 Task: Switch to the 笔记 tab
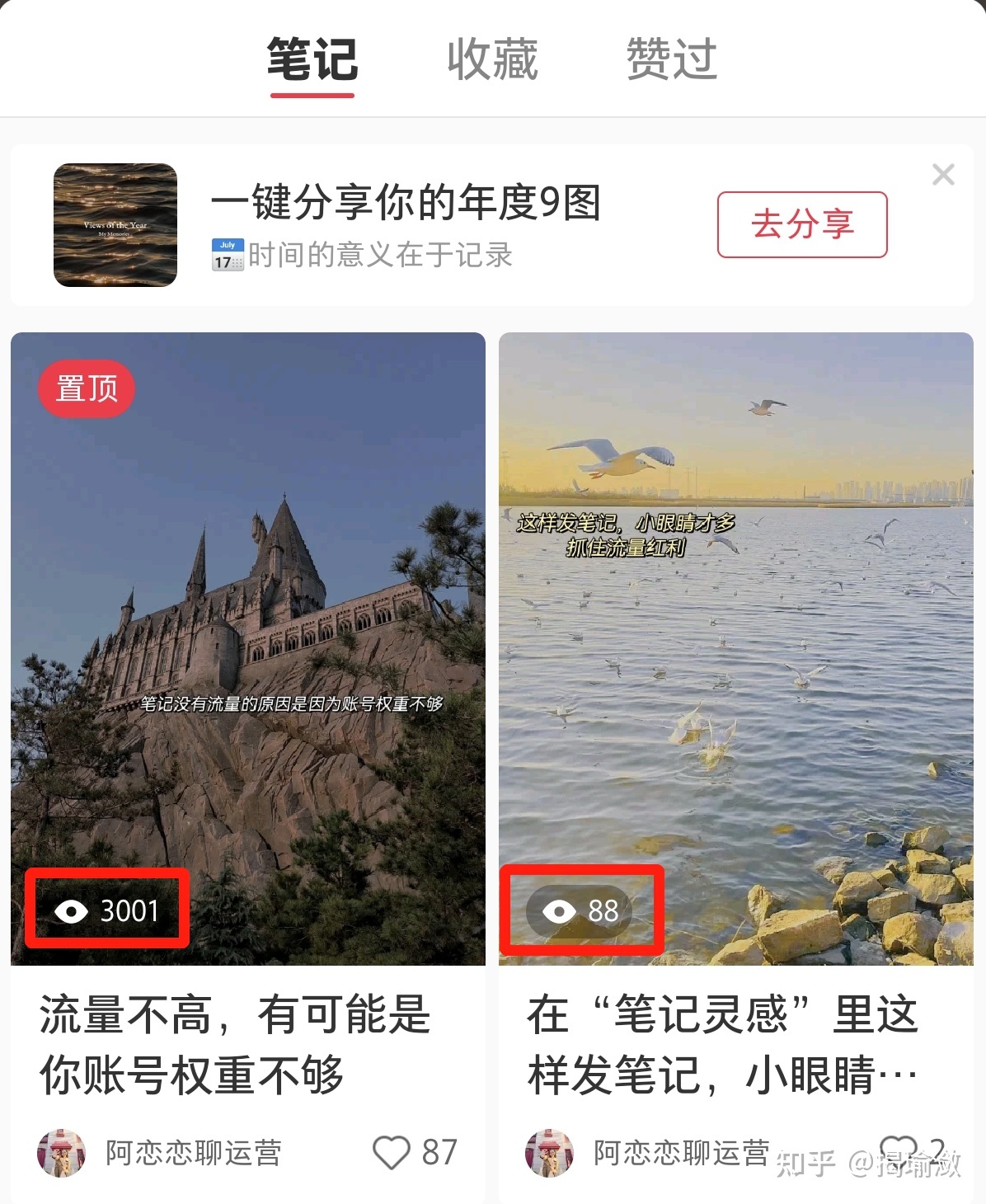pos(312,59)
